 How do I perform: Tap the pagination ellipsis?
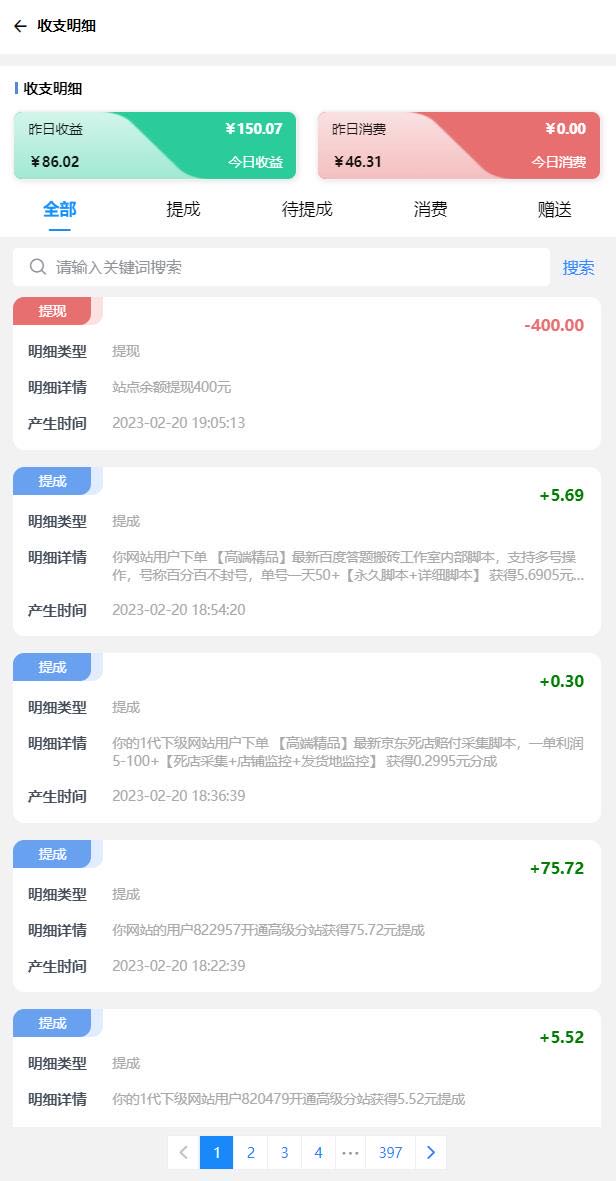350,1153
